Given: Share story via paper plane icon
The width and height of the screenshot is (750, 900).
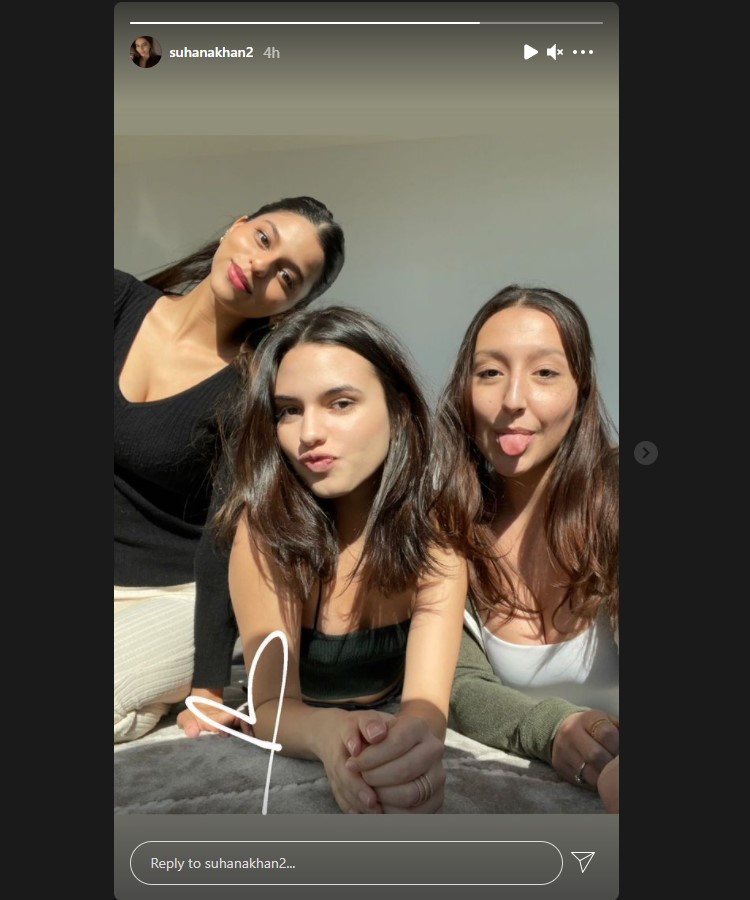Looking at the screenshot, I should coord(583,862).
